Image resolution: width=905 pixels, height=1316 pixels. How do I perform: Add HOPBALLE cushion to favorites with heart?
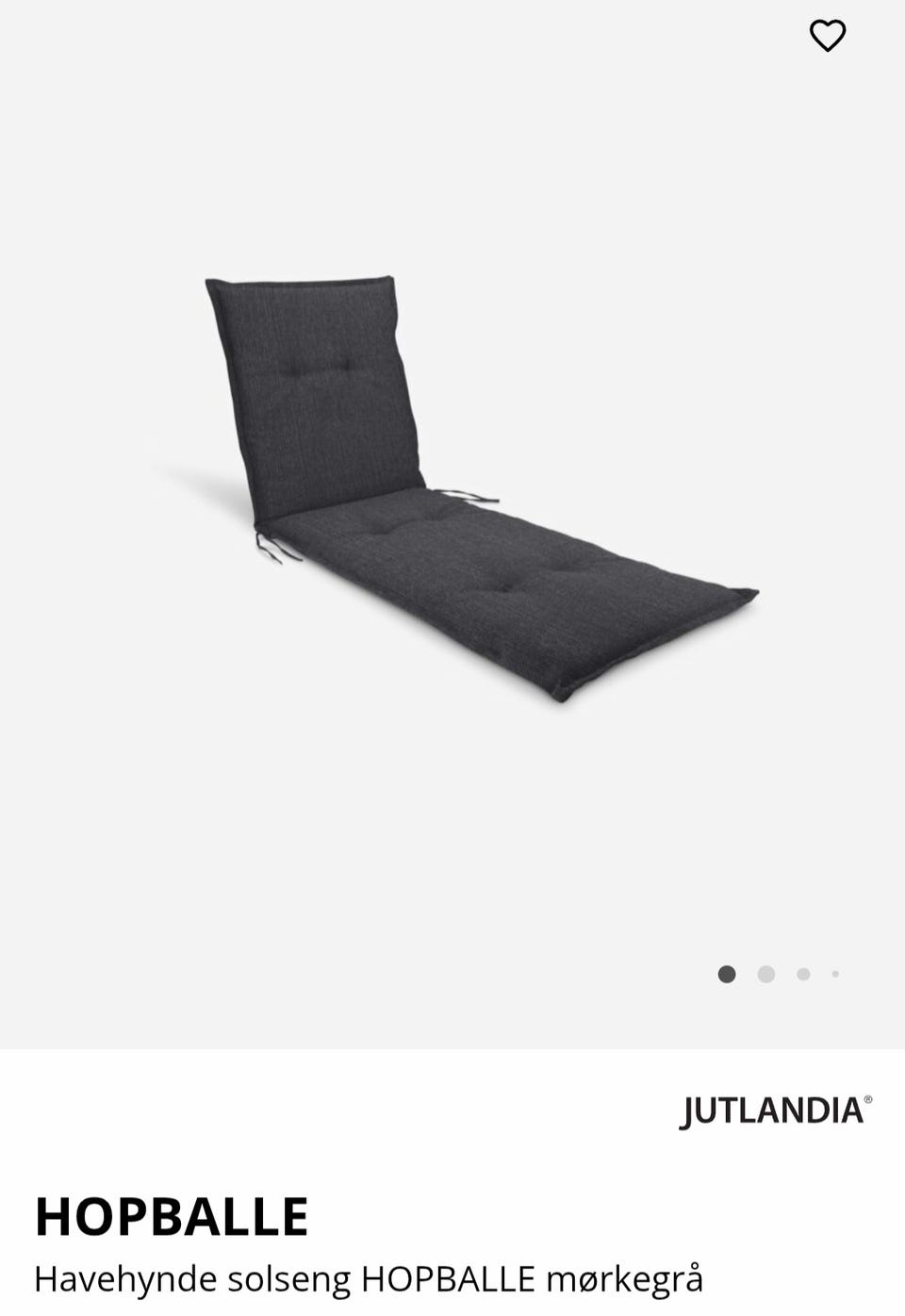coord(828,36)
